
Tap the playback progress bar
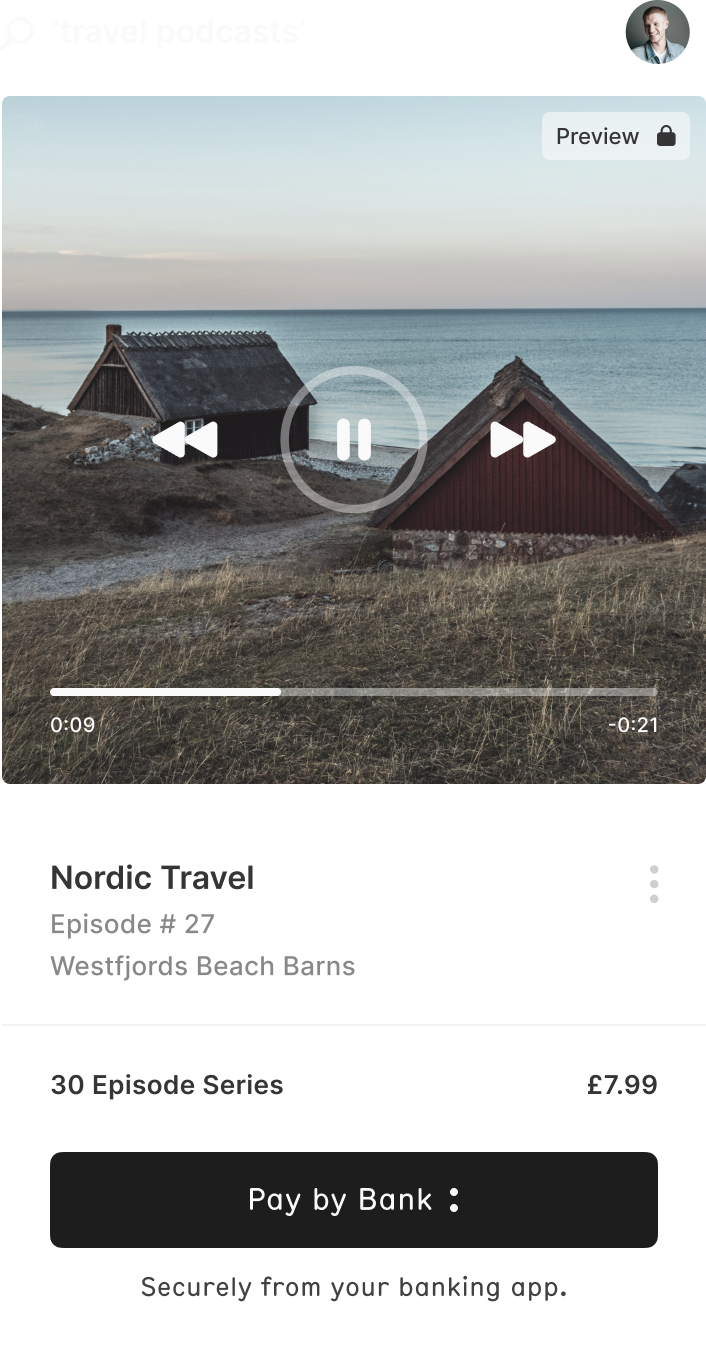tap(353, 691)
